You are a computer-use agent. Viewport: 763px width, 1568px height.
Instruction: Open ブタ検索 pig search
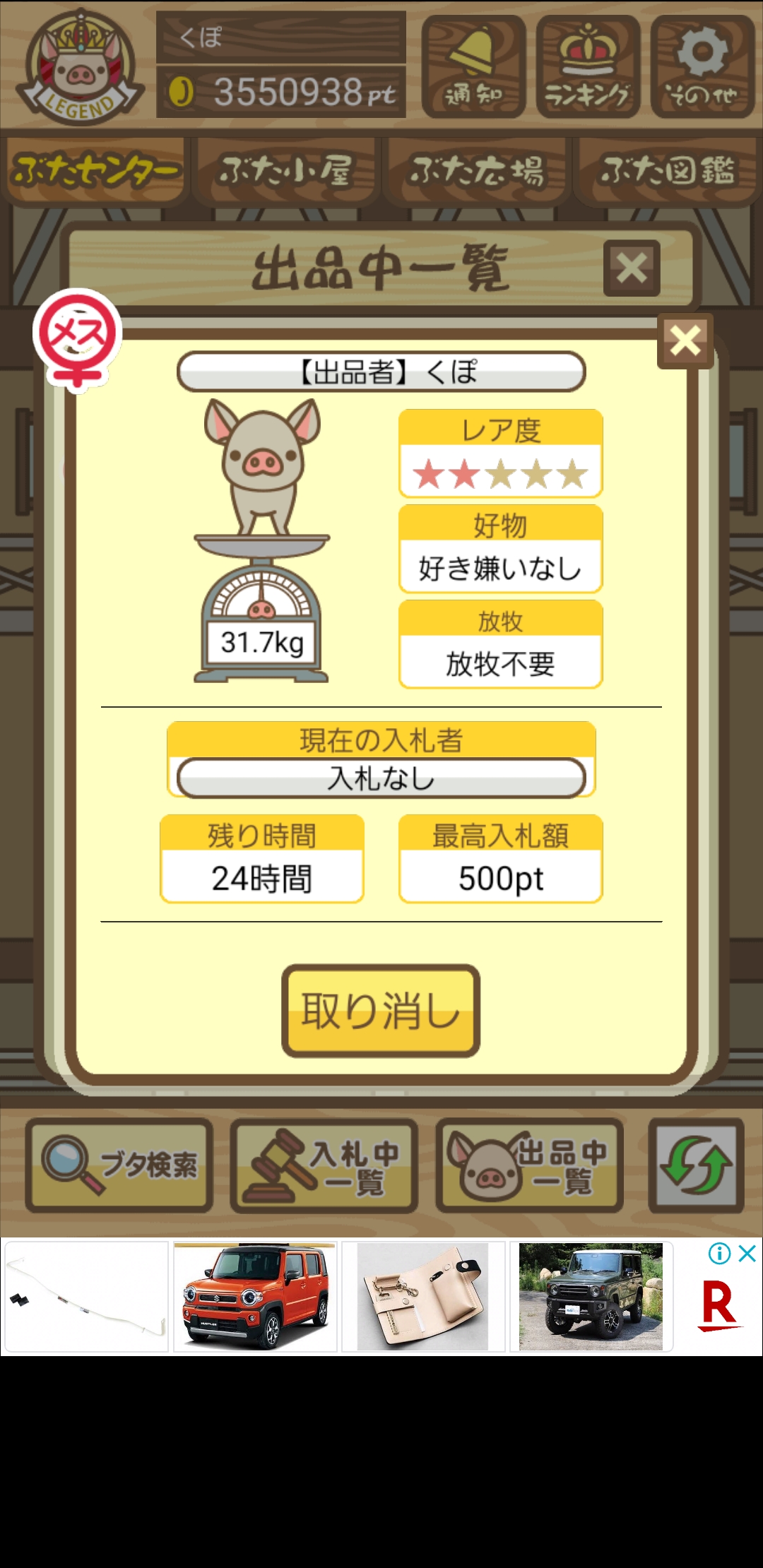click(119, 1165)
